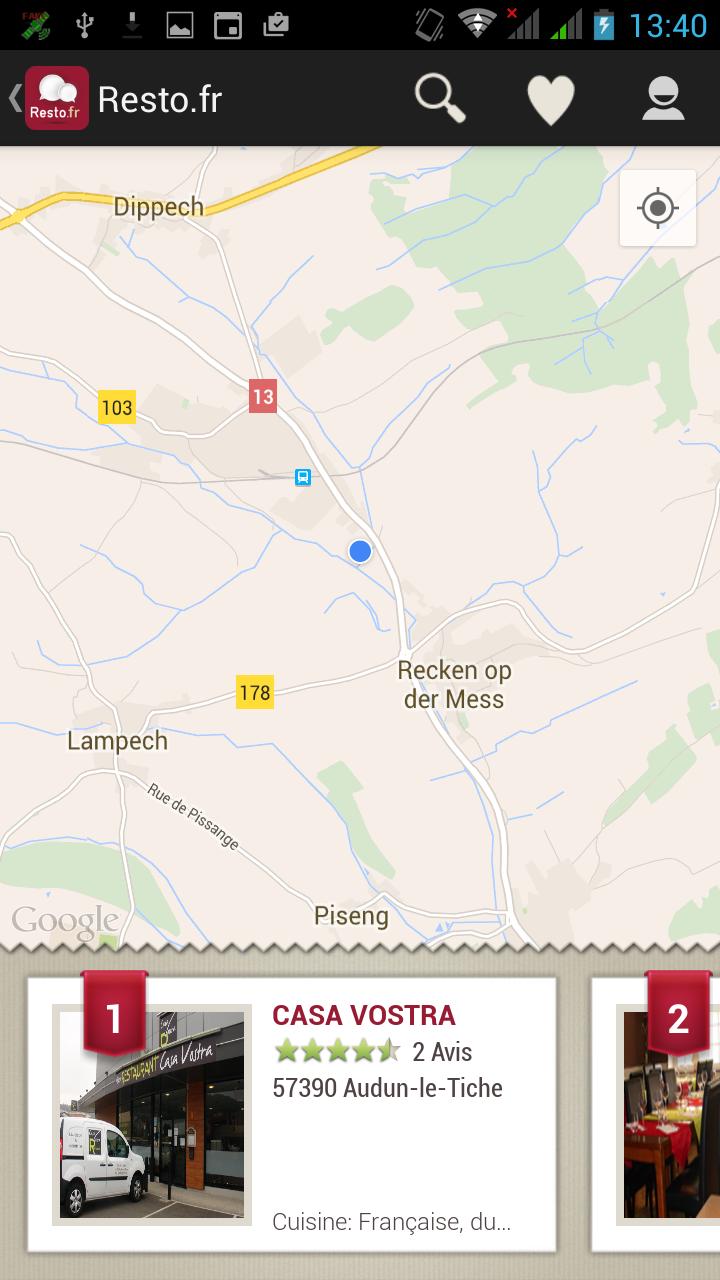Open the search magnifier icon

[440, 99]
